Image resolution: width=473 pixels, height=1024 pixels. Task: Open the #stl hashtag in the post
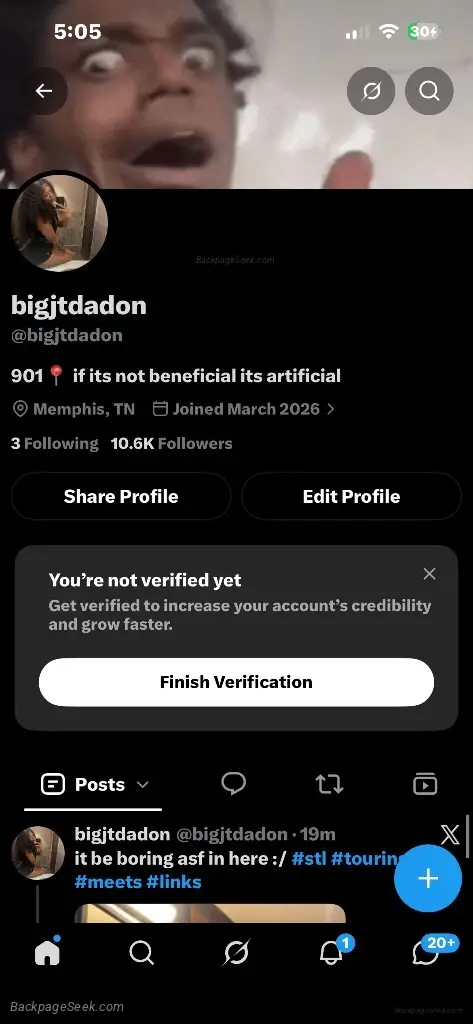[308, 857]
